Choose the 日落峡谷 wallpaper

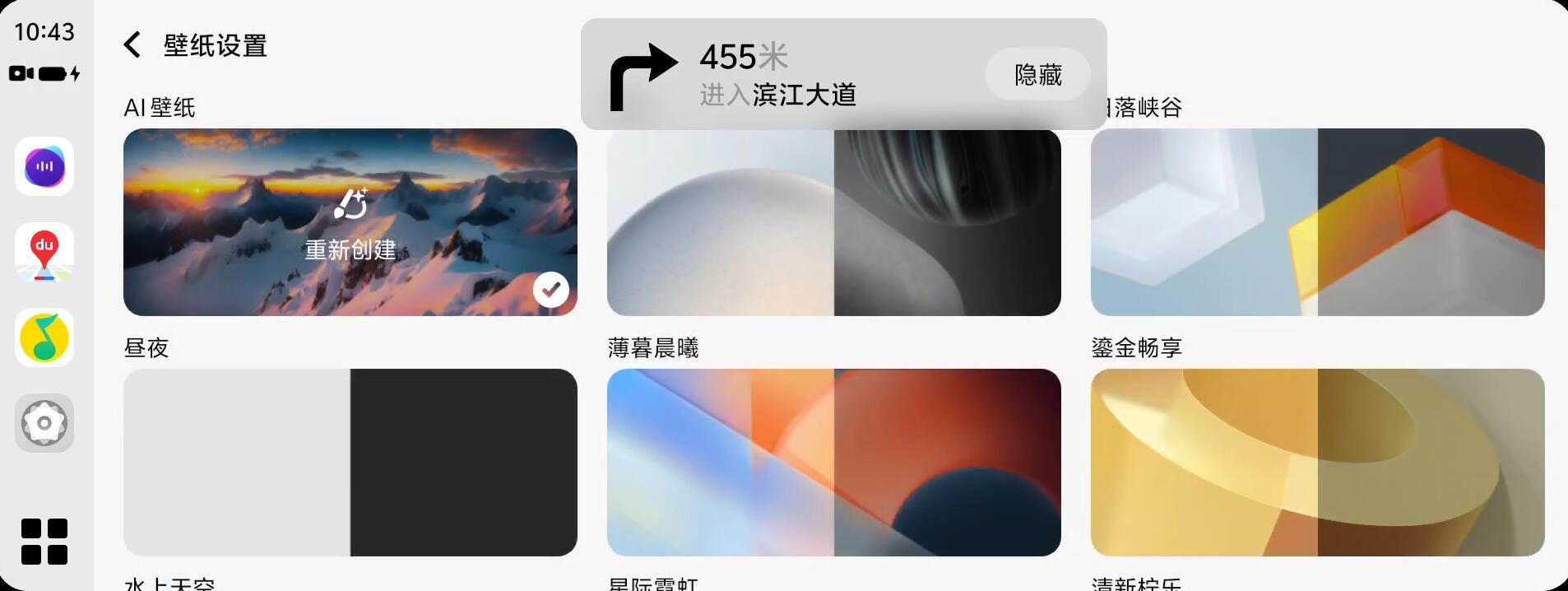[1317, 222]
